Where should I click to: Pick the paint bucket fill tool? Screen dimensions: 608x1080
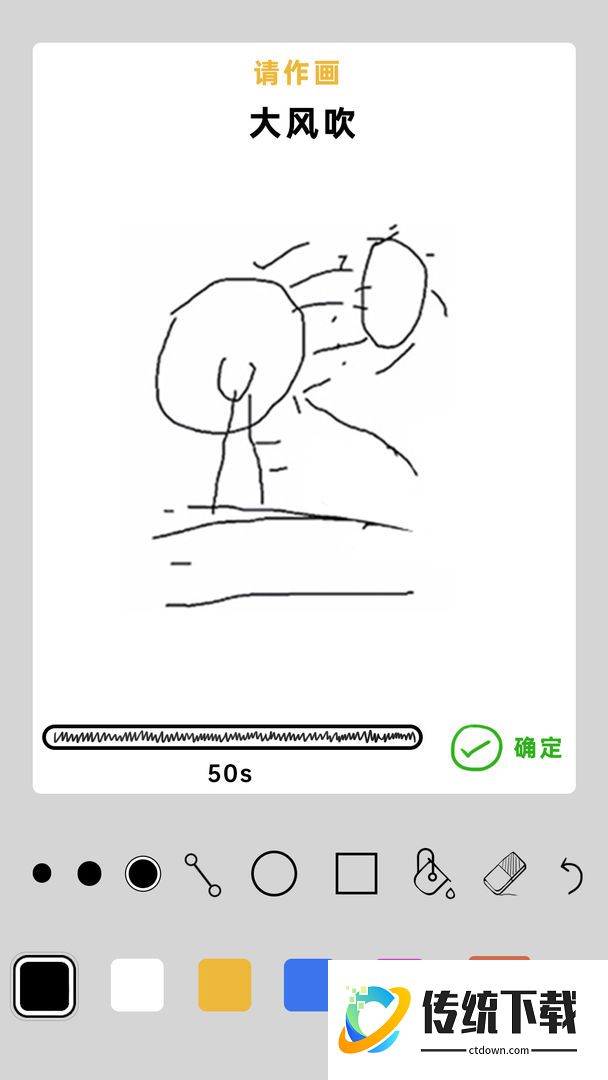pyautogui.click(x=433, y=873)
